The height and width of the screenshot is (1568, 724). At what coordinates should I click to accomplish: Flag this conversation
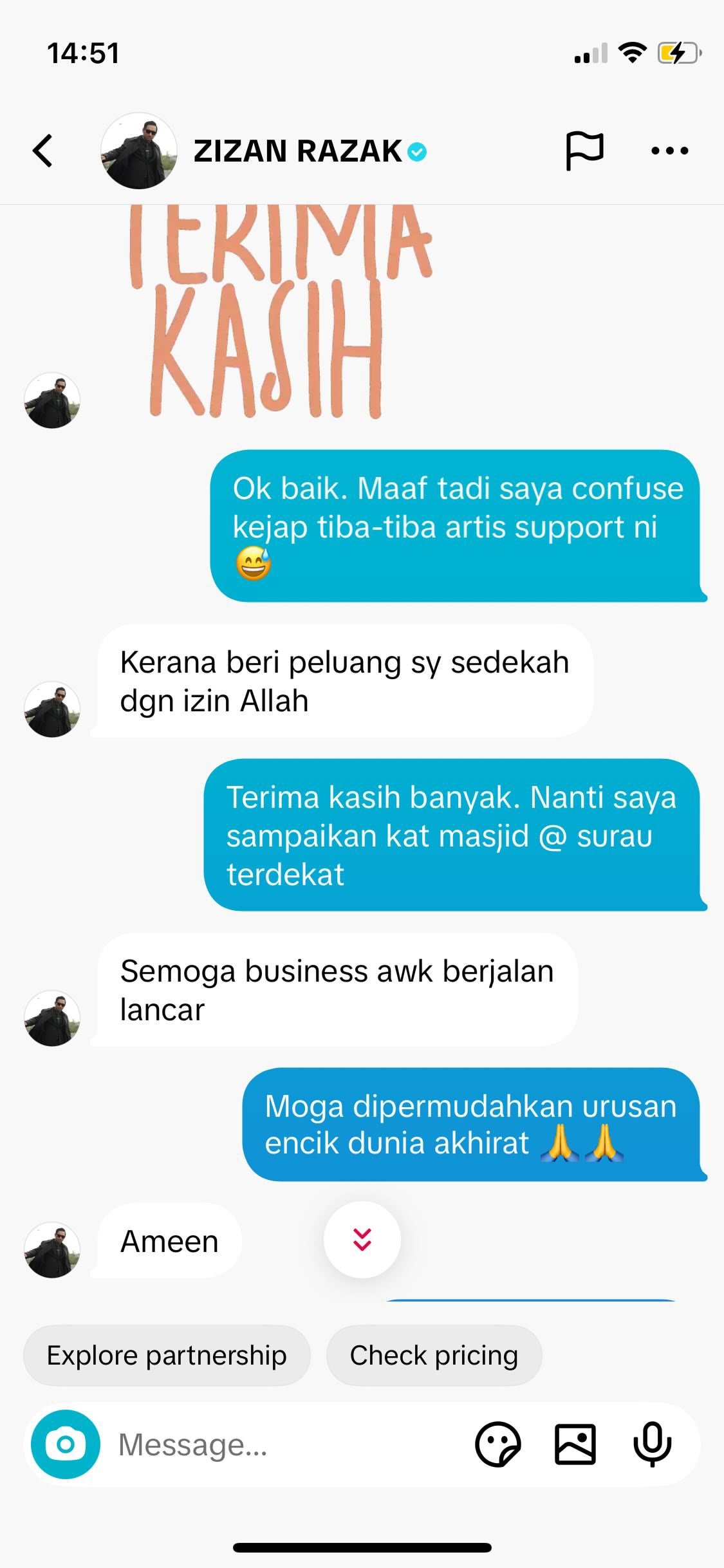pos(584,151)
